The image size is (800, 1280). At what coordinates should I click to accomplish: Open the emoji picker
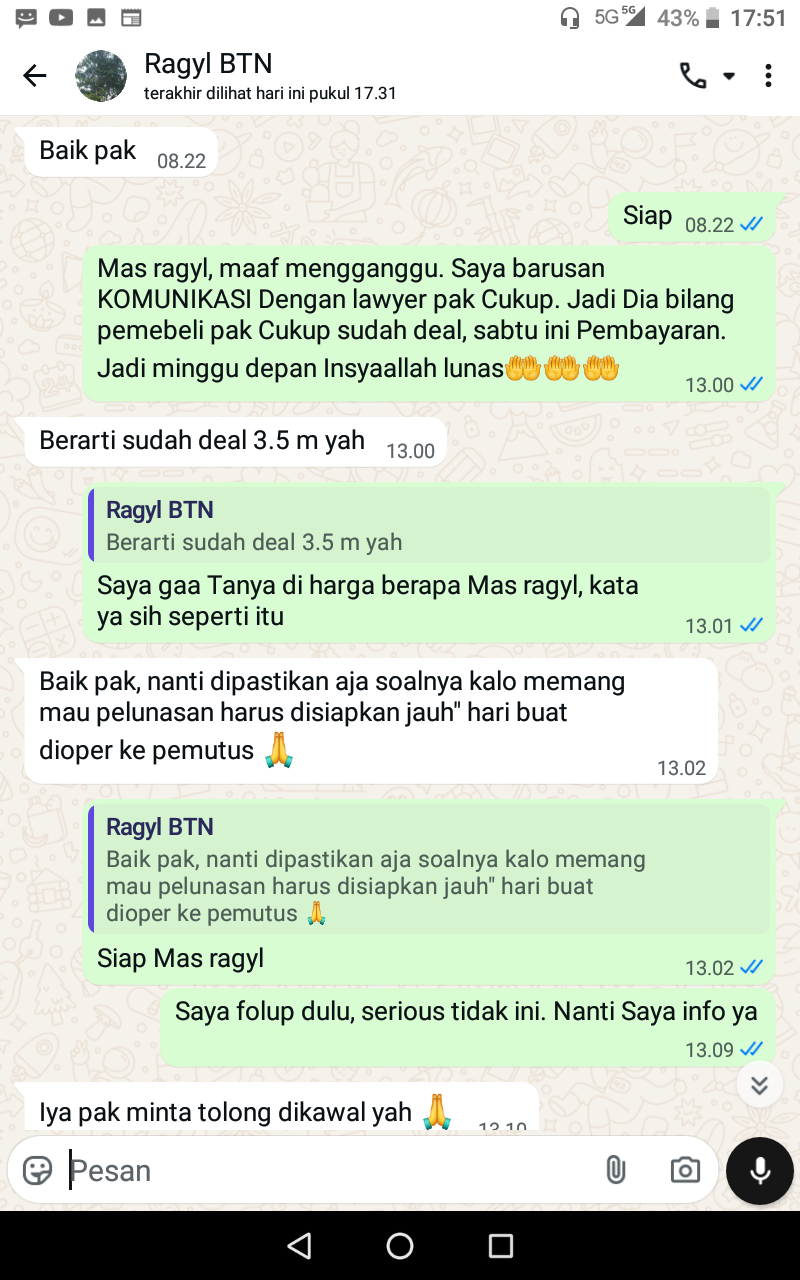click(37, 1170)
